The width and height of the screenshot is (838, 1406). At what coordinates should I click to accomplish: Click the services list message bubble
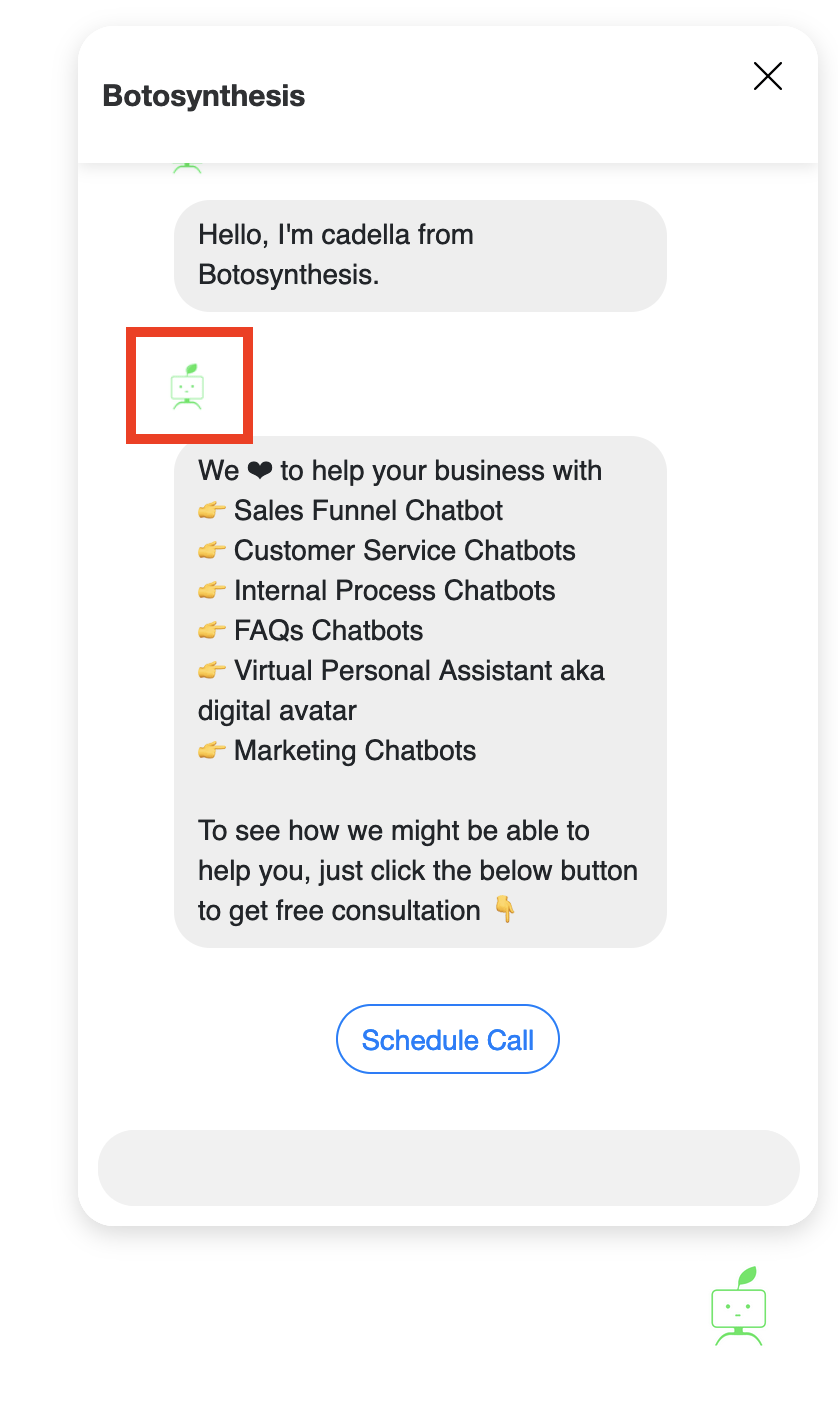[420, 690]
